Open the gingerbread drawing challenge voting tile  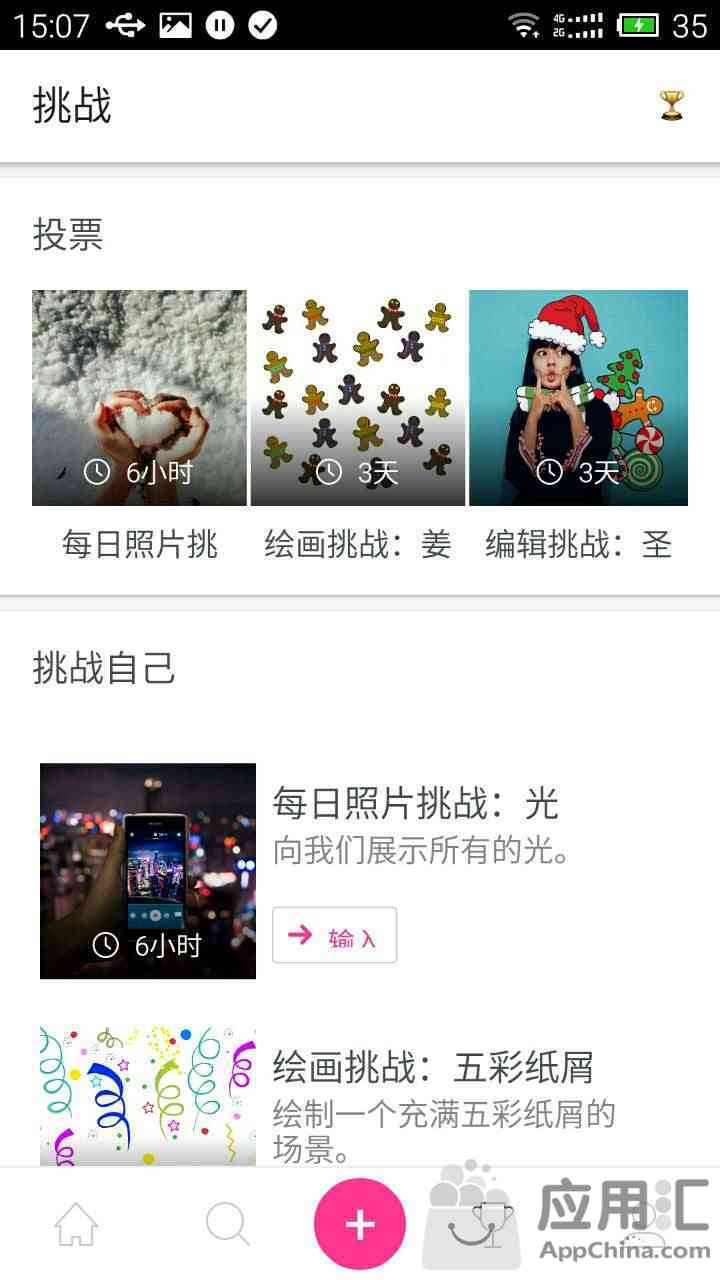tap(357, 398)
